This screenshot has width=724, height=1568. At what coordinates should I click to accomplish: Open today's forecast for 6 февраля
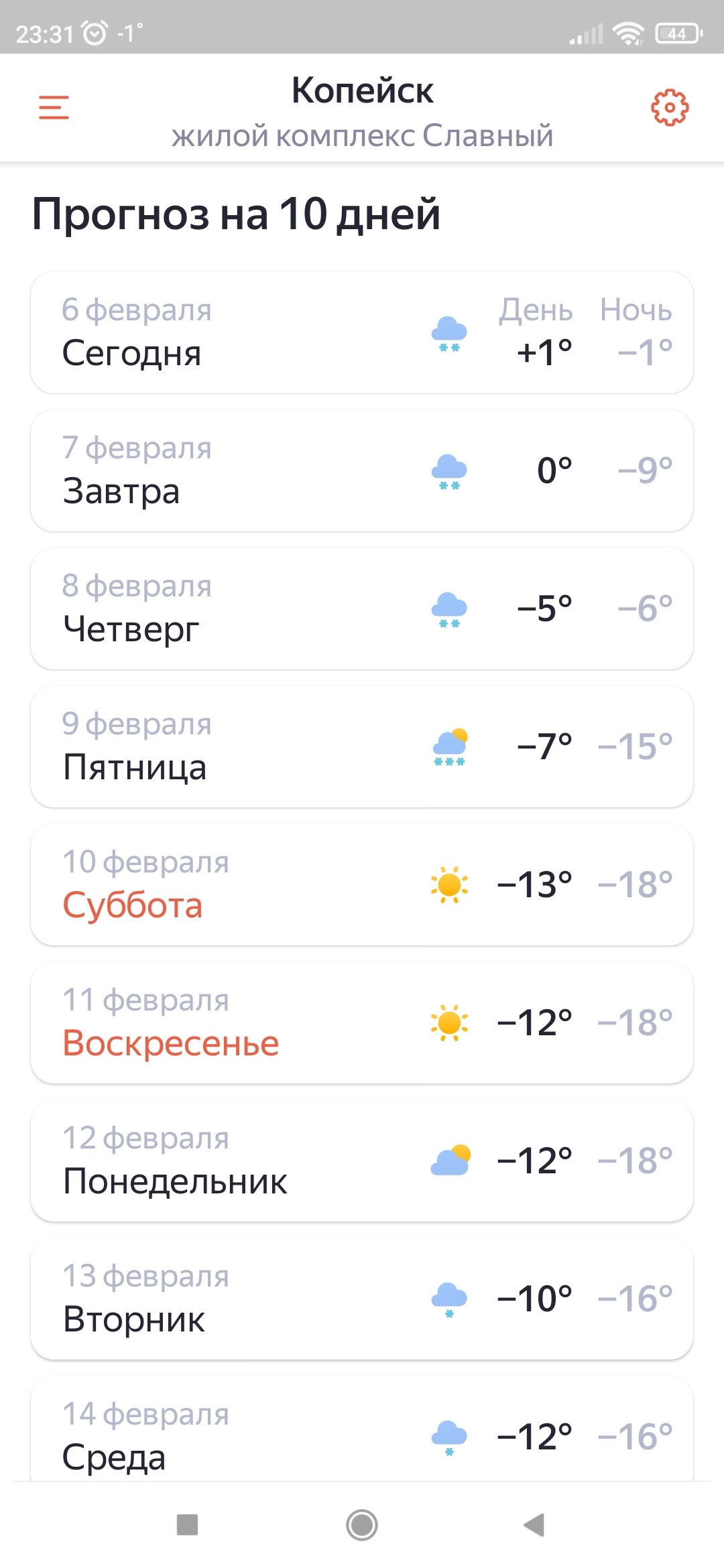pyautogui.click(x=362, y=332)
